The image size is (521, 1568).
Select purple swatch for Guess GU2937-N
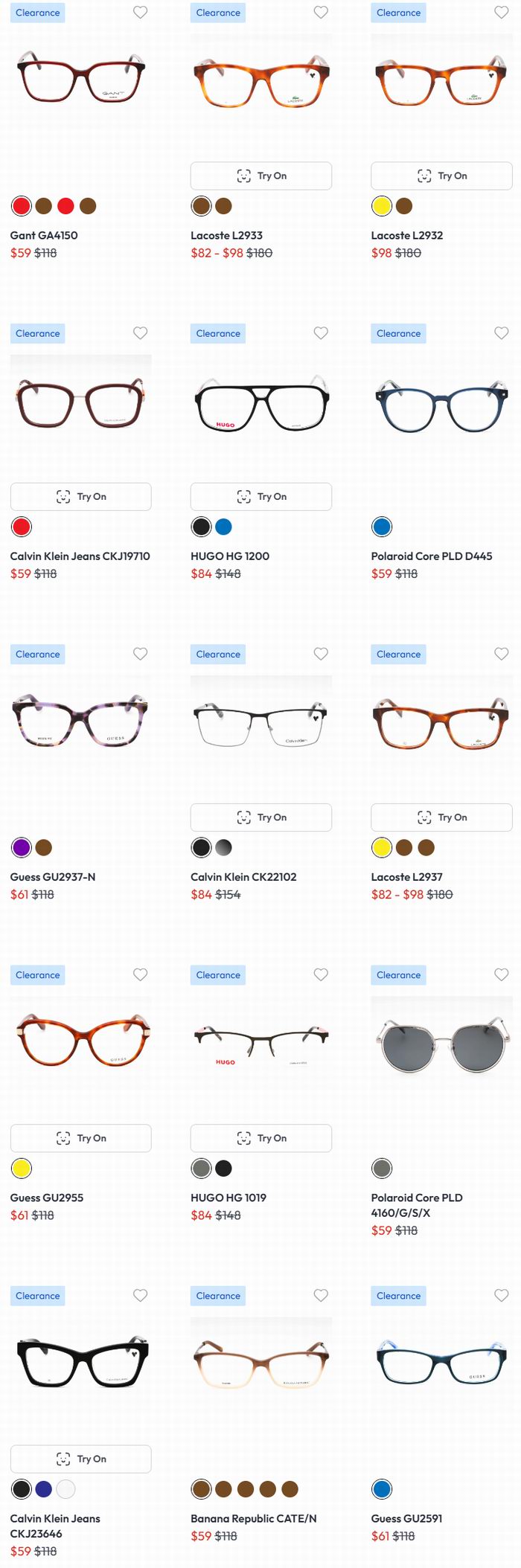(x=22, y=847)
